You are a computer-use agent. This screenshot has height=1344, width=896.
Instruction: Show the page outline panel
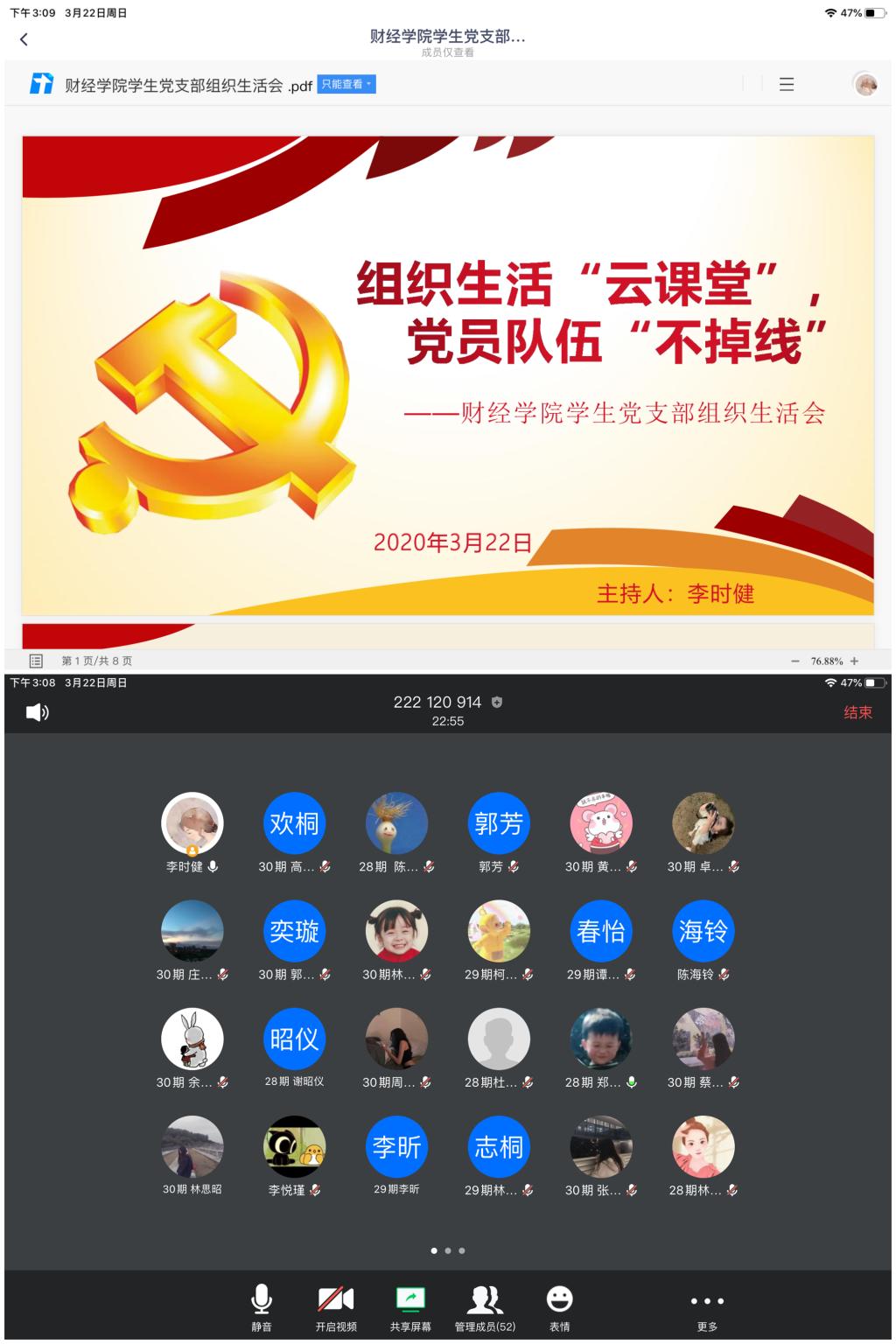[x=36, y=661]
